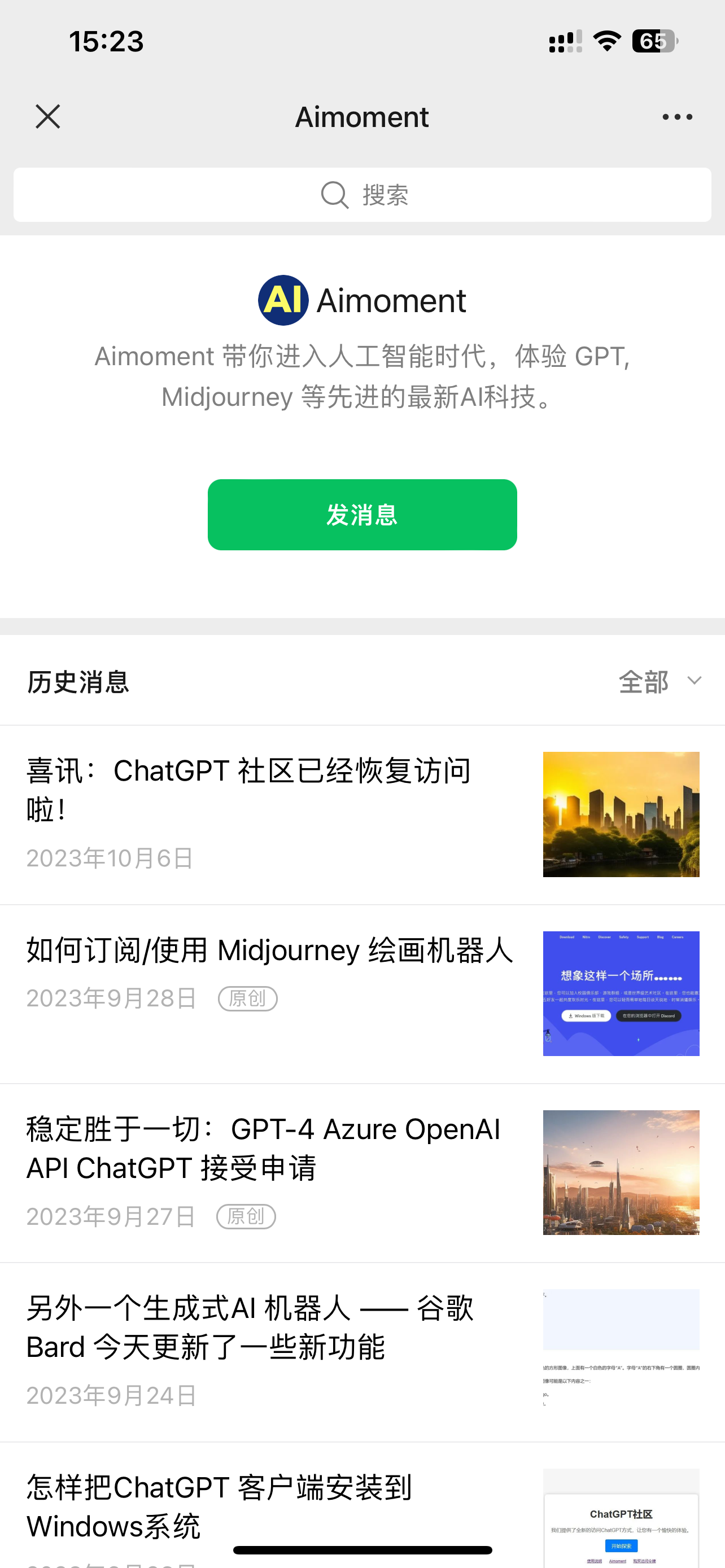Viewport: 725px width, 1568px height.
Task: View article 怎样把ChatGPT 客户端安装到 Windows系统
Action: click(x=219, y=1506)
